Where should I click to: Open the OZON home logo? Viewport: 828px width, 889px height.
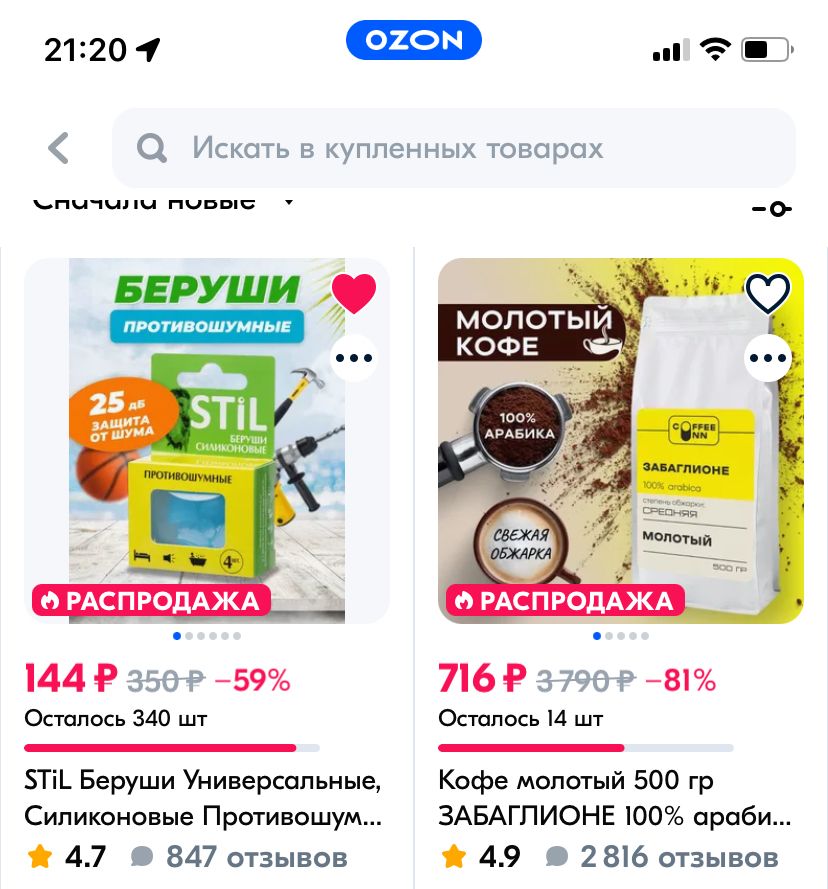[413, 40]
